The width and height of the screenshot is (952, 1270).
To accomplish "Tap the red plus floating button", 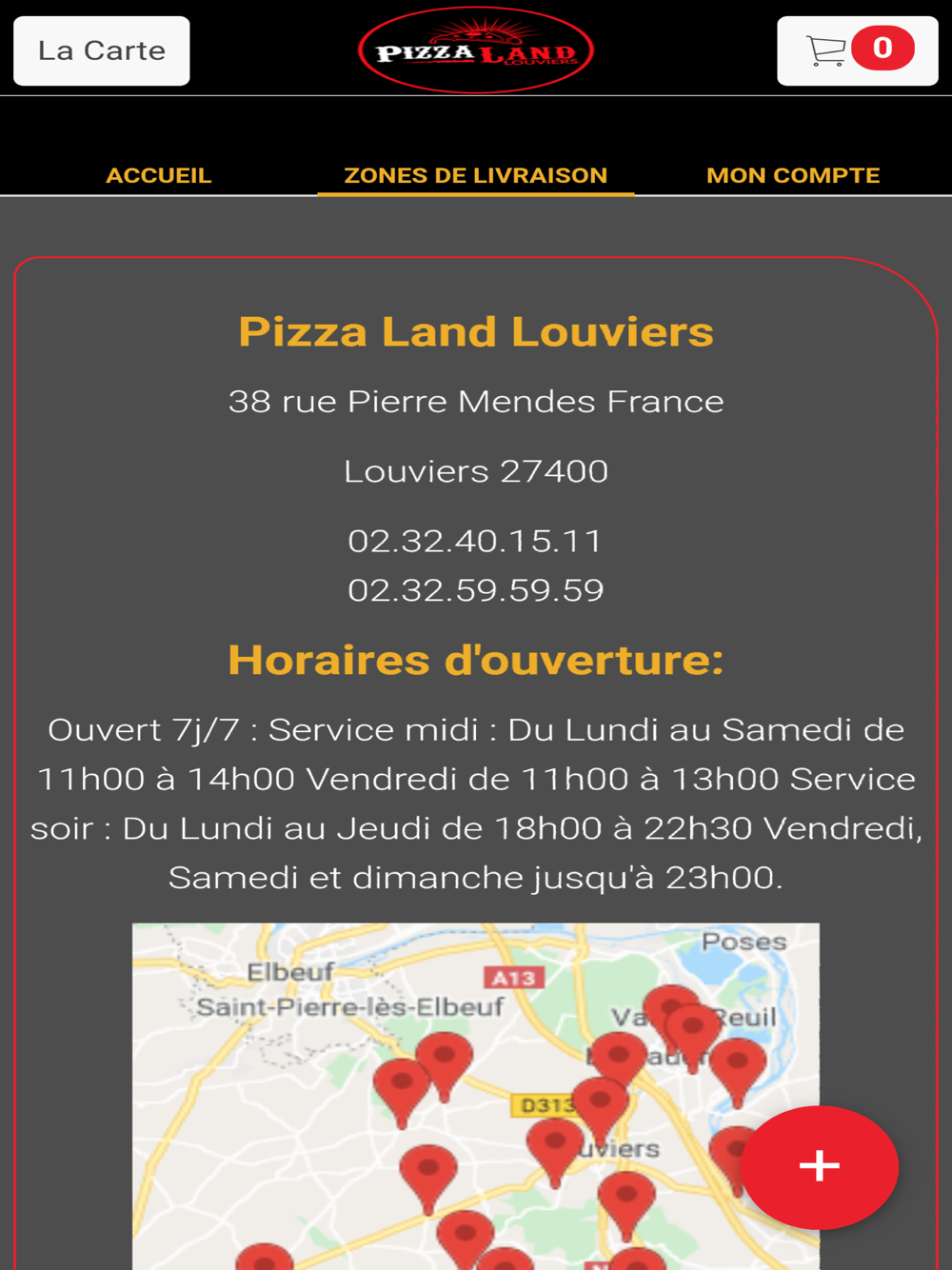I will coord(819,1166).
